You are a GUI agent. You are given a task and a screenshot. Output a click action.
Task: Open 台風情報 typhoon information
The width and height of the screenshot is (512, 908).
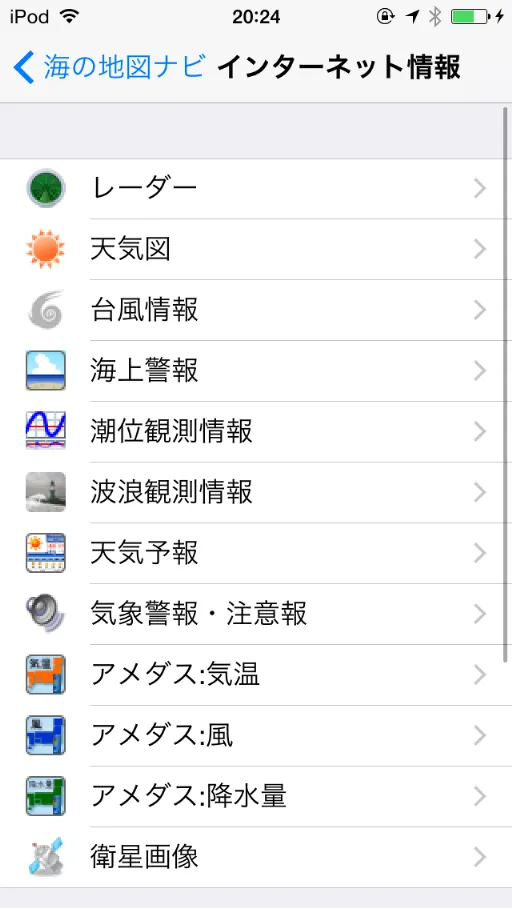[x=256, y=310]
